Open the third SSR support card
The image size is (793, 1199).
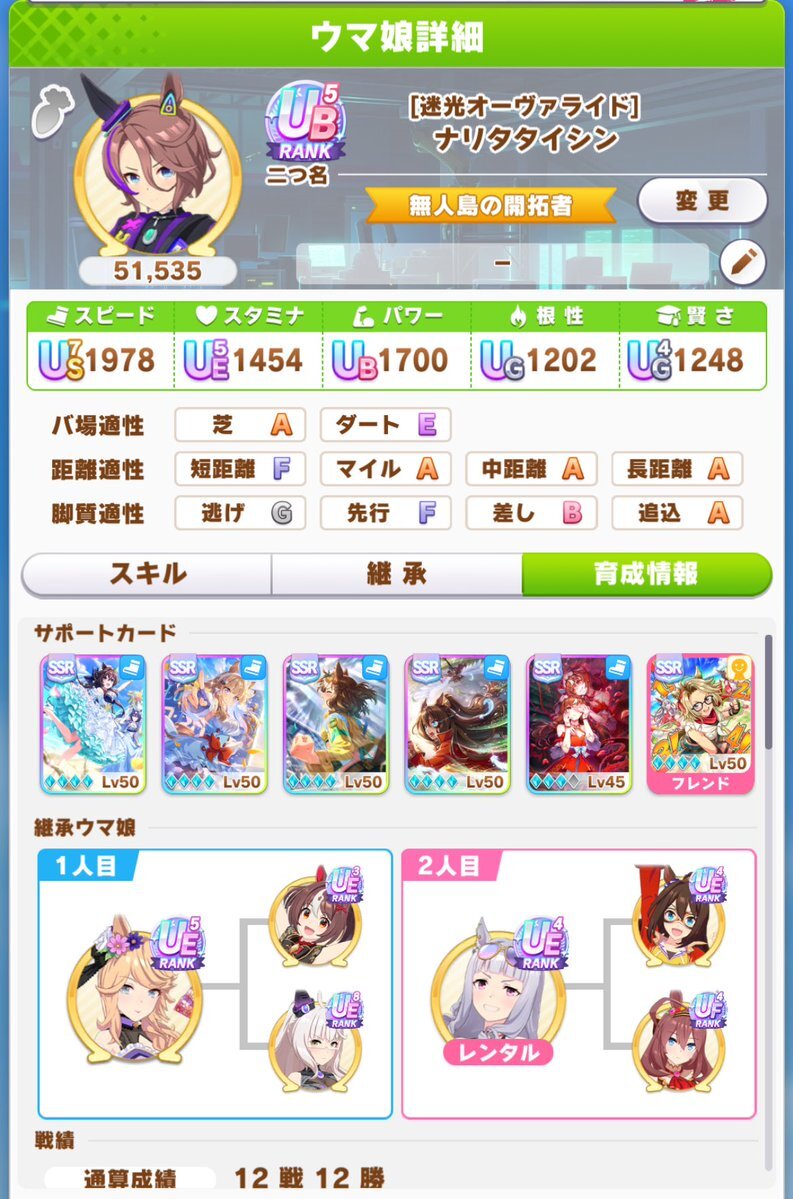tap(336, 723)
